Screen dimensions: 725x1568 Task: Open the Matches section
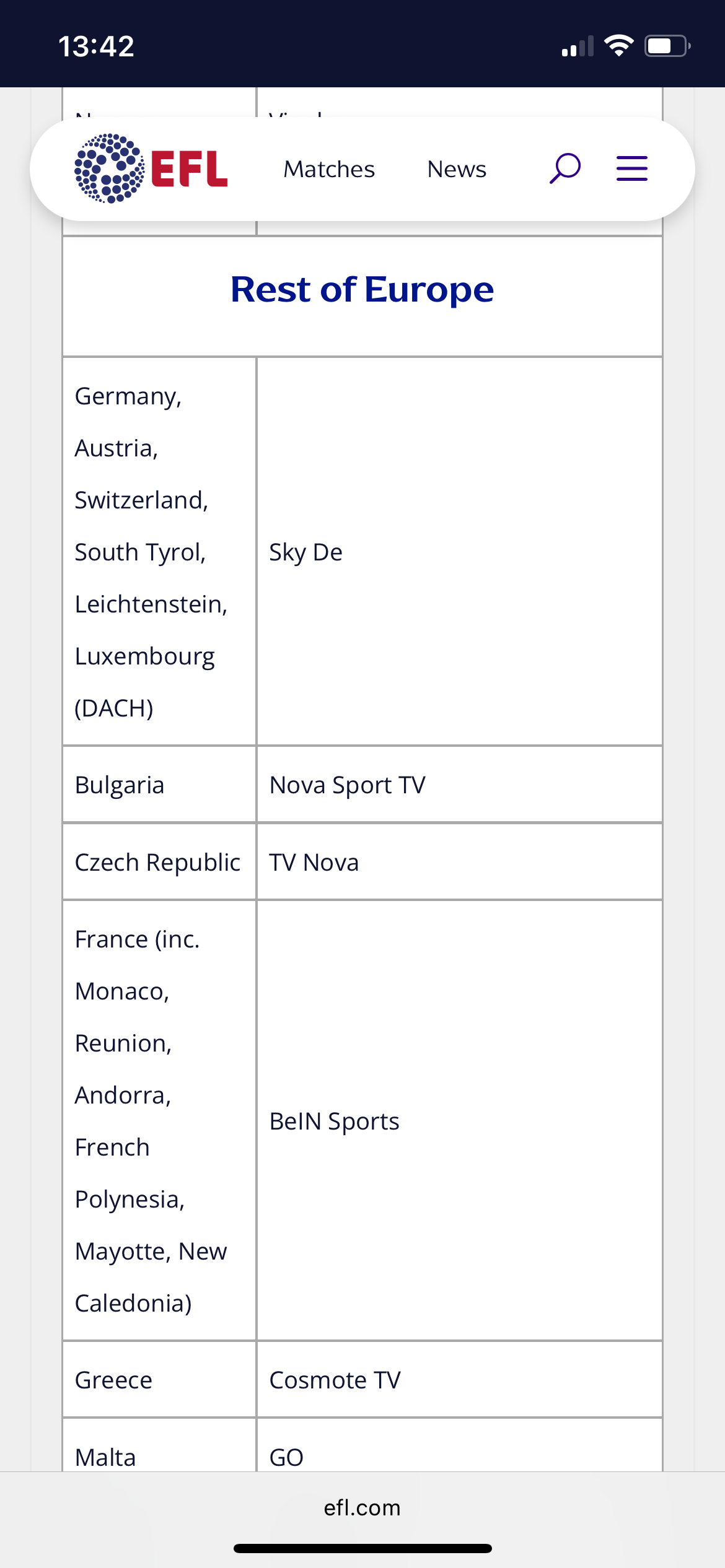329,169
